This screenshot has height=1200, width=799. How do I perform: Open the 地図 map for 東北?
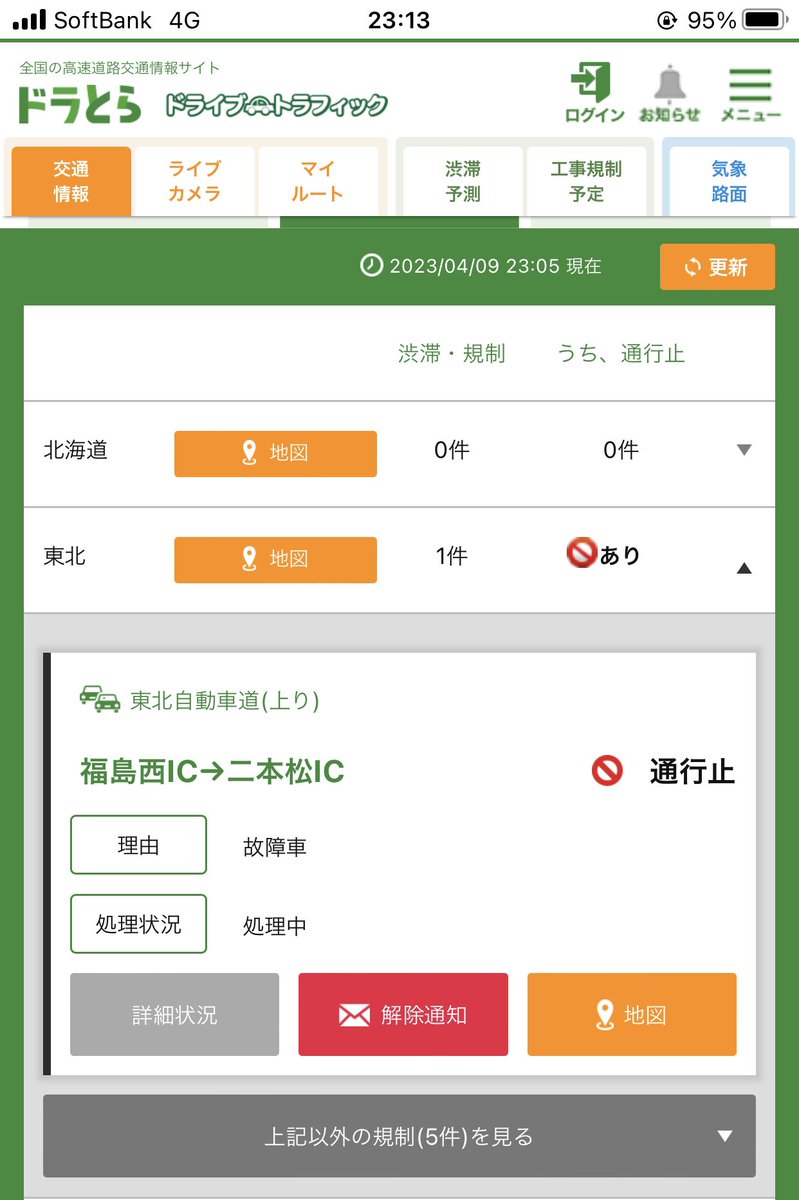point(275,559)
